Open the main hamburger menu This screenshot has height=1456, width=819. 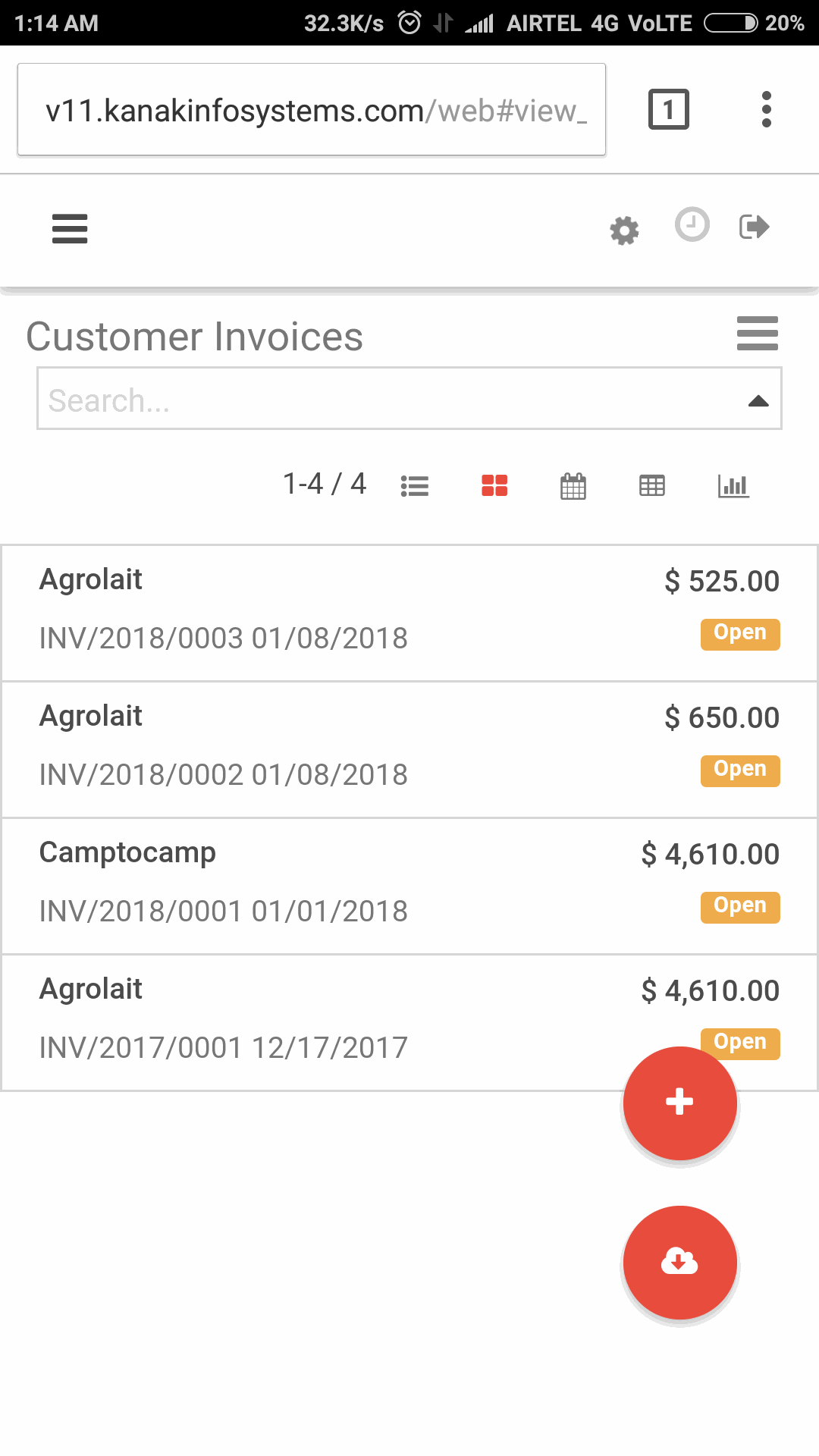tap(70, 228)
